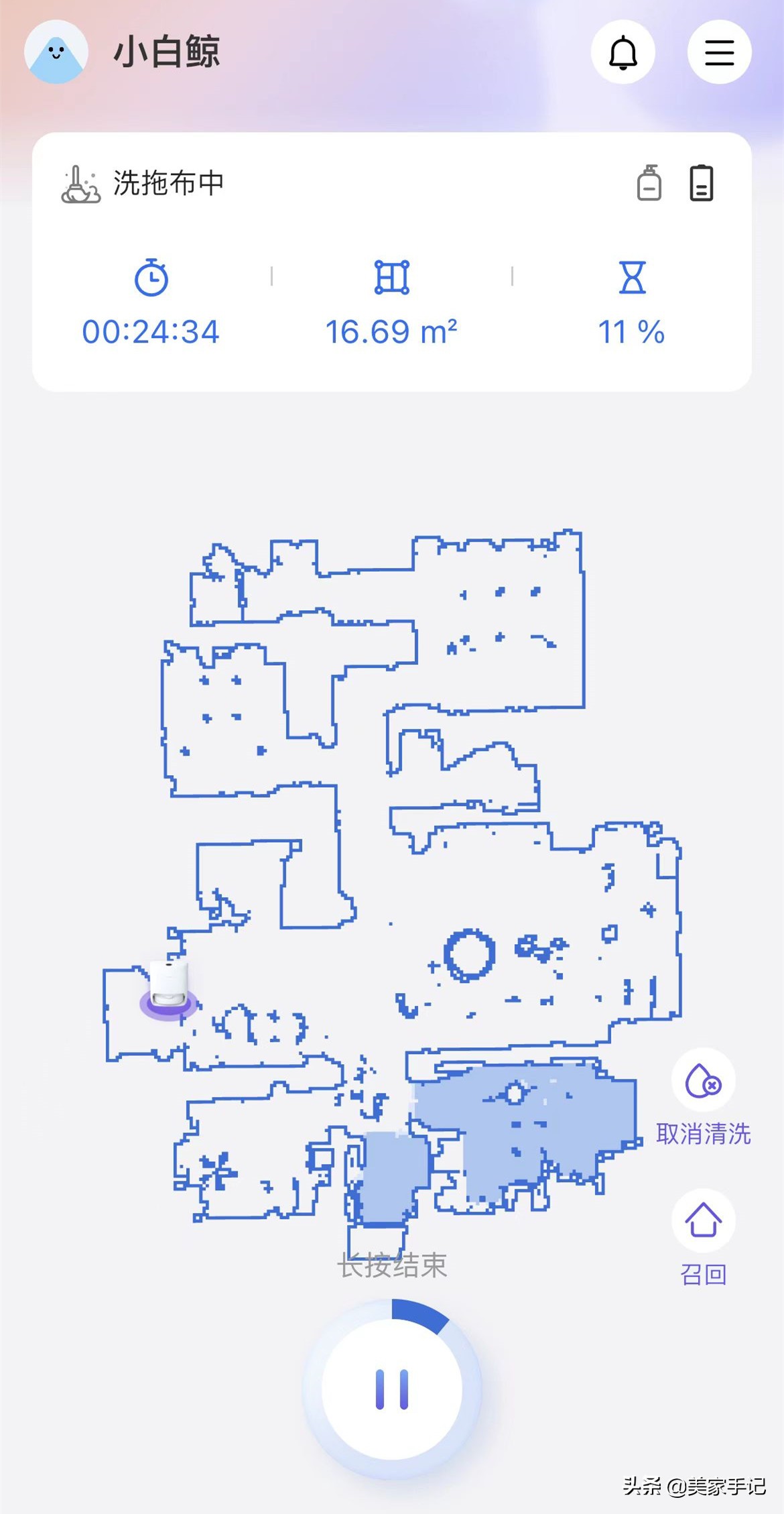The width and height of the screenshot is (784, 1514).
Task: Open the detergent status icon
Action: (649, 183)
